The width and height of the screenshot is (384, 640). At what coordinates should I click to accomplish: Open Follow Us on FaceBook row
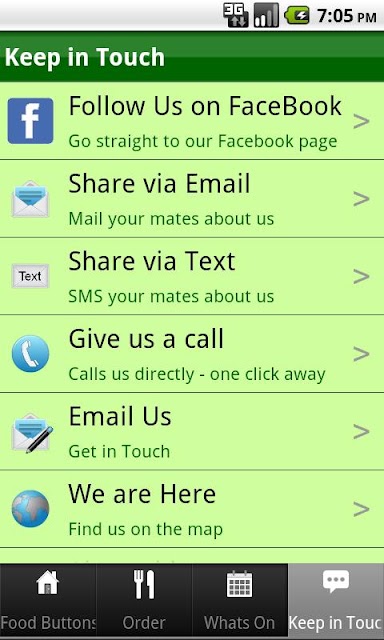point(192,121)
